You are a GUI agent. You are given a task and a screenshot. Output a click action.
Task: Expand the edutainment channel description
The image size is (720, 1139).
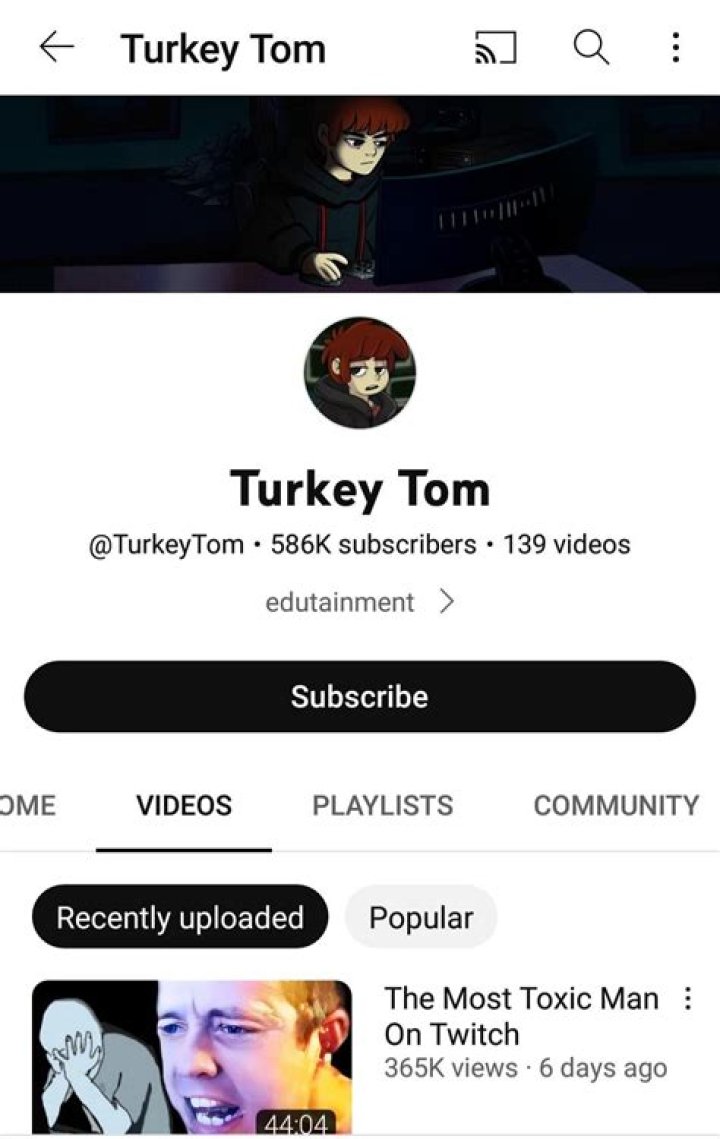pos(338,601)
